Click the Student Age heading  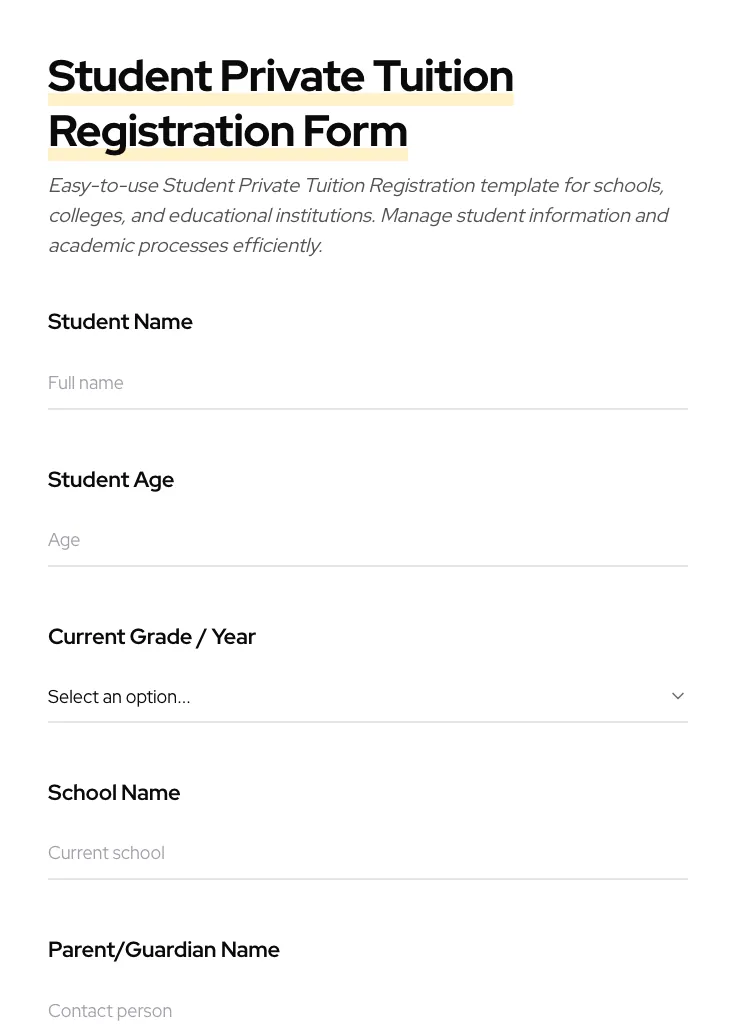[x=111, y=480]
